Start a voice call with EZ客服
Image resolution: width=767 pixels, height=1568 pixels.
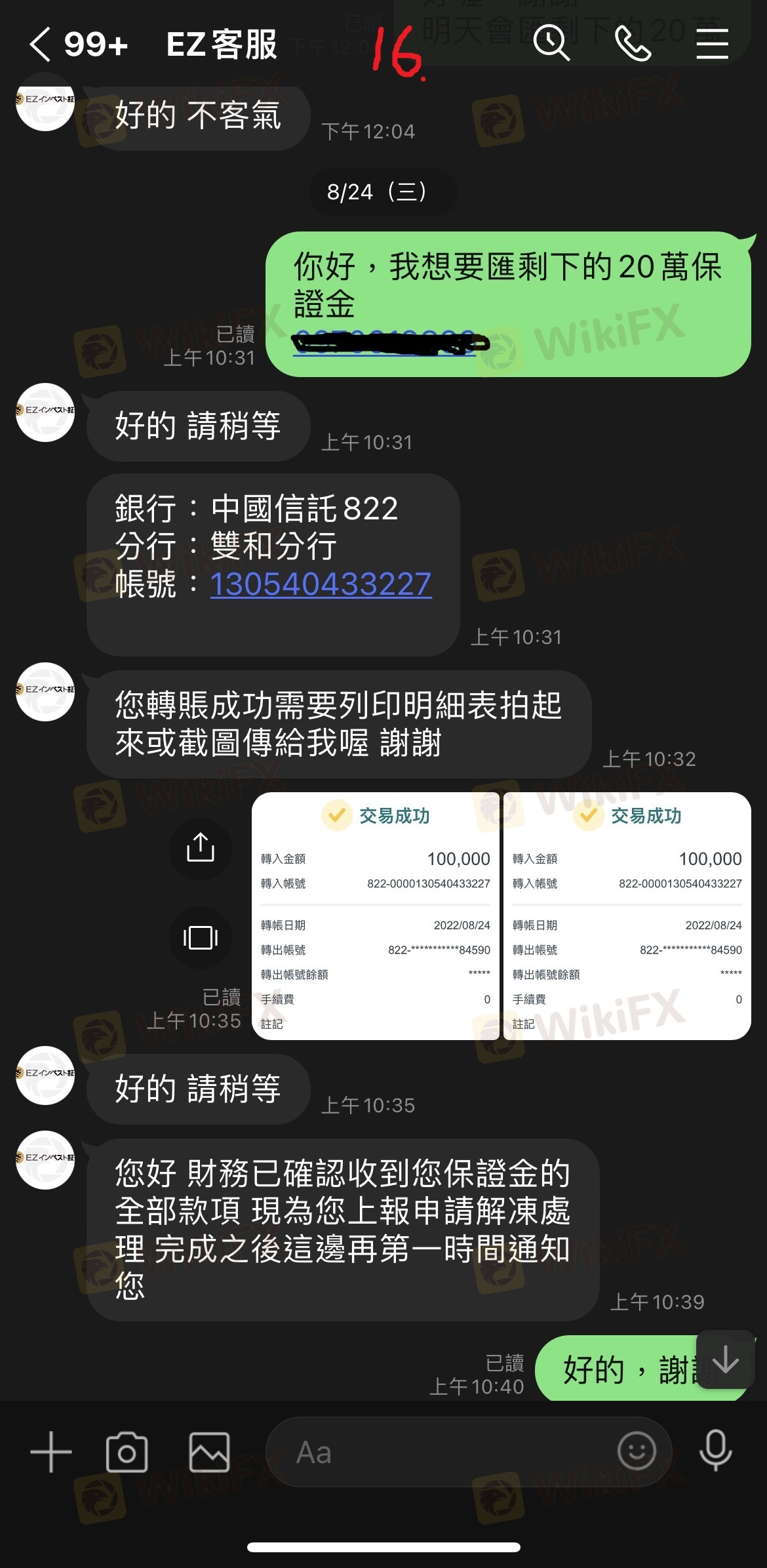pos(633,44)
